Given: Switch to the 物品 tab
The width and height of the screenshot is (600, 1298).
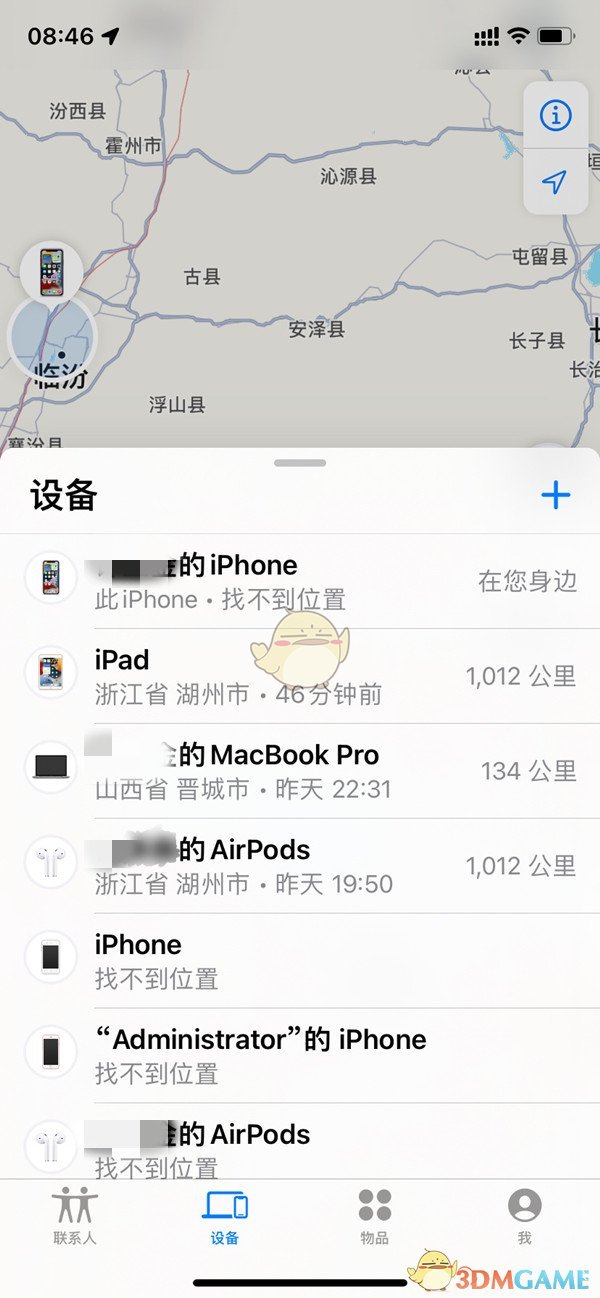Looking at the screenshot, I should click(x=375, y=1215).
